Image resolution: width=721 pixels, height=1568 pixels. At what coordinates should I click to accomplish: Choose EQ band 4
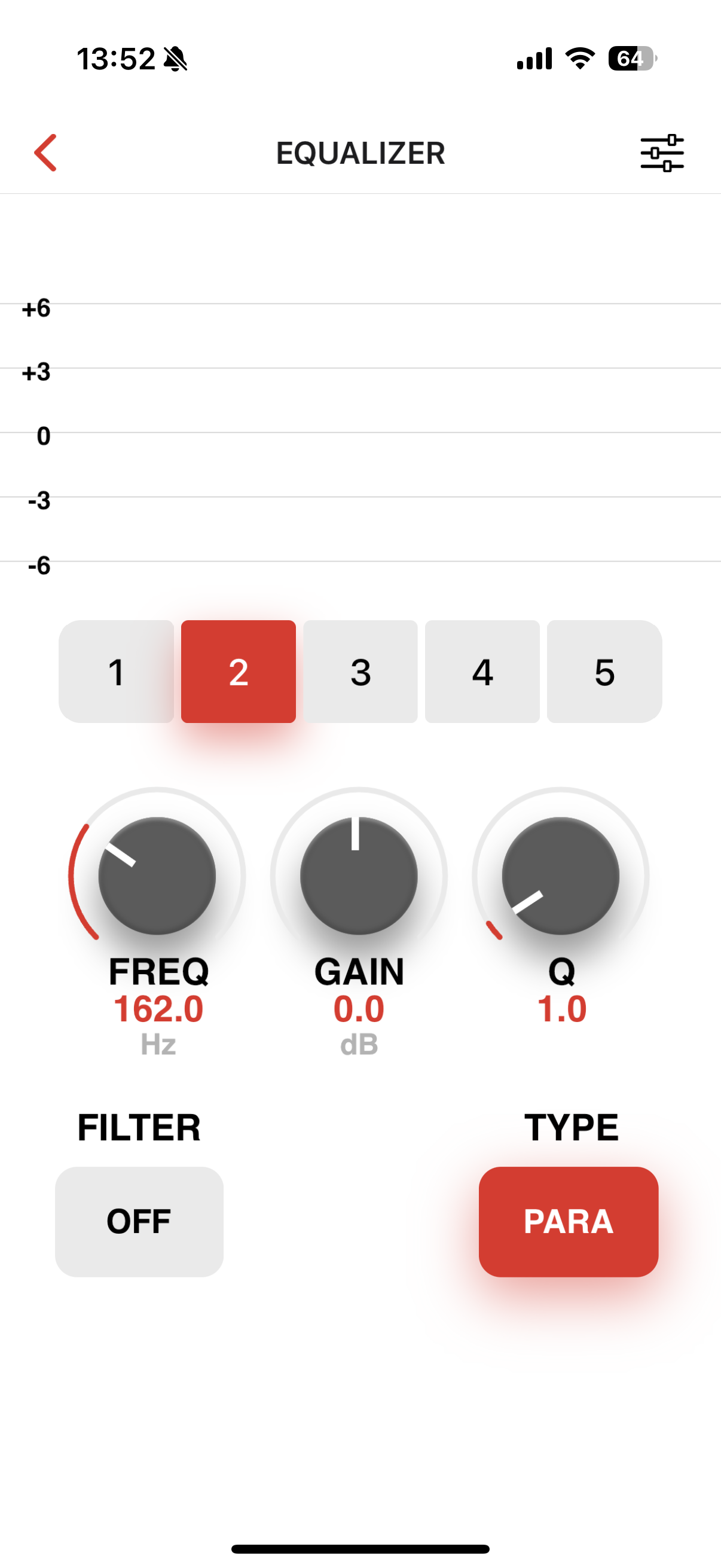[x=482, y=672]
